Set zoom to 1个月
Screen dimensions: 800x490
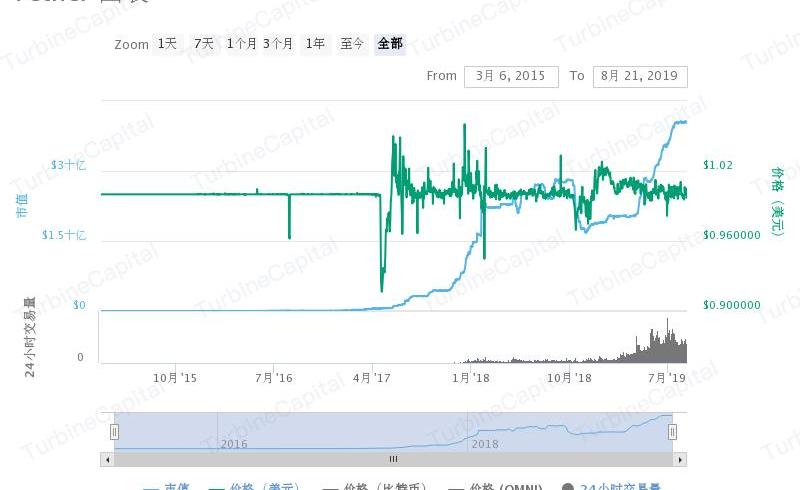click(x=242, y=44)
